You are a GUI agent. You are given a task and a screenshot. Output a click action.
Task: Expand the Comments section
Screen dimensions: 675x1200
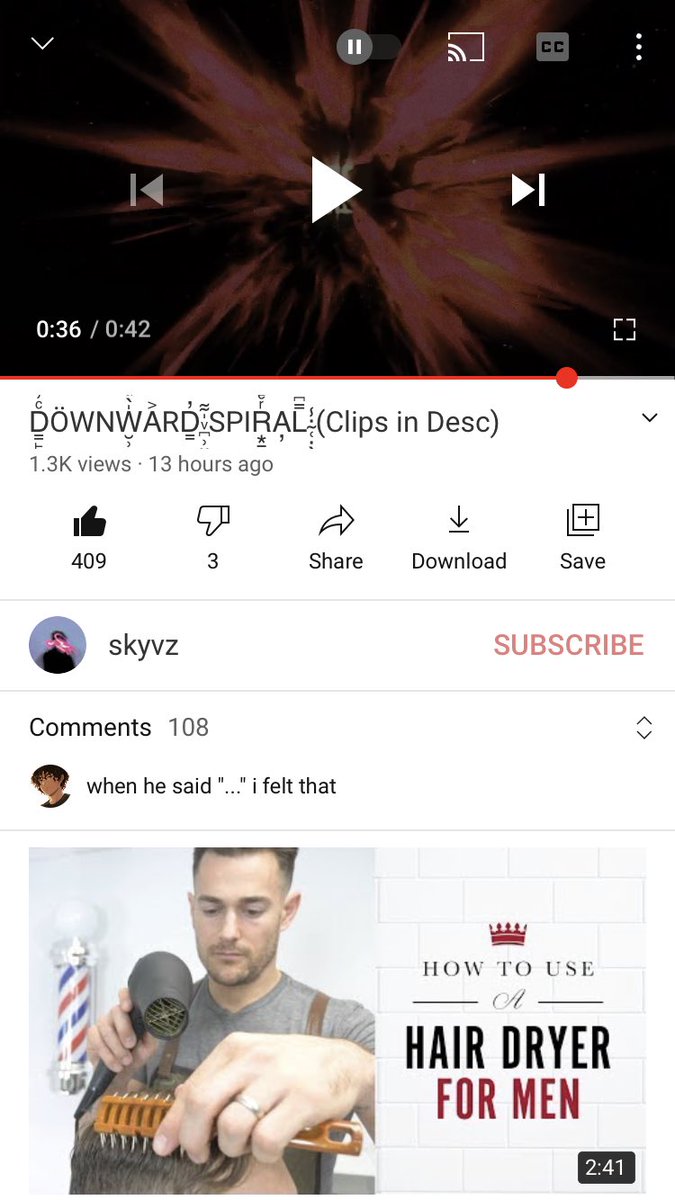[644, 728]
